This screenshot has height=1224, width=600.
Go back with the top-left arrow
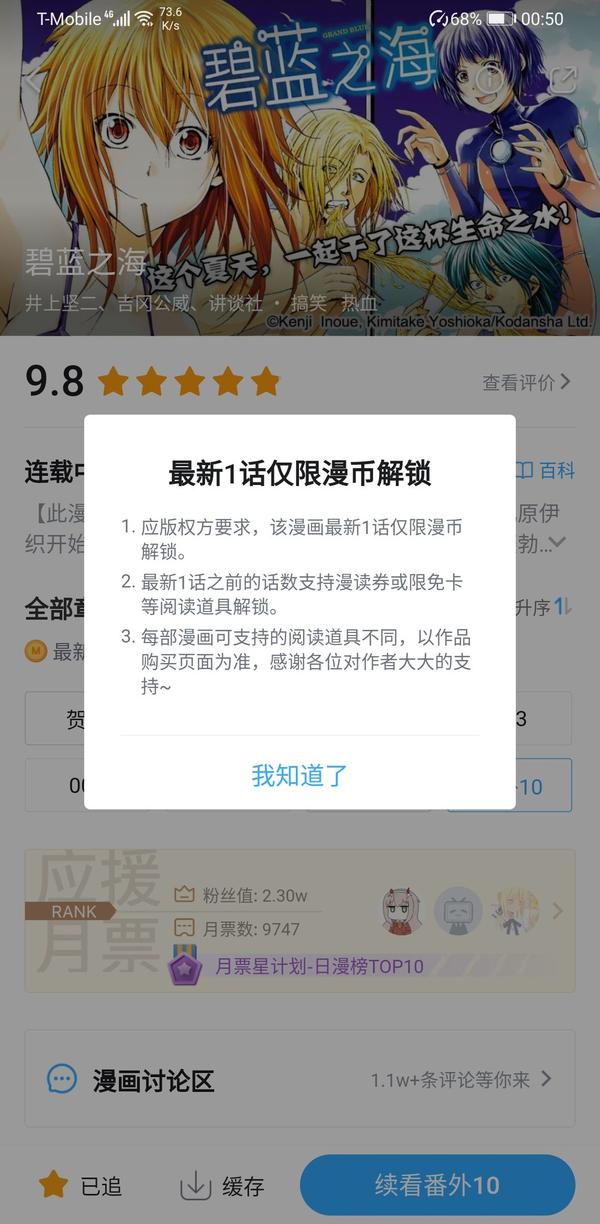point(33,80)
